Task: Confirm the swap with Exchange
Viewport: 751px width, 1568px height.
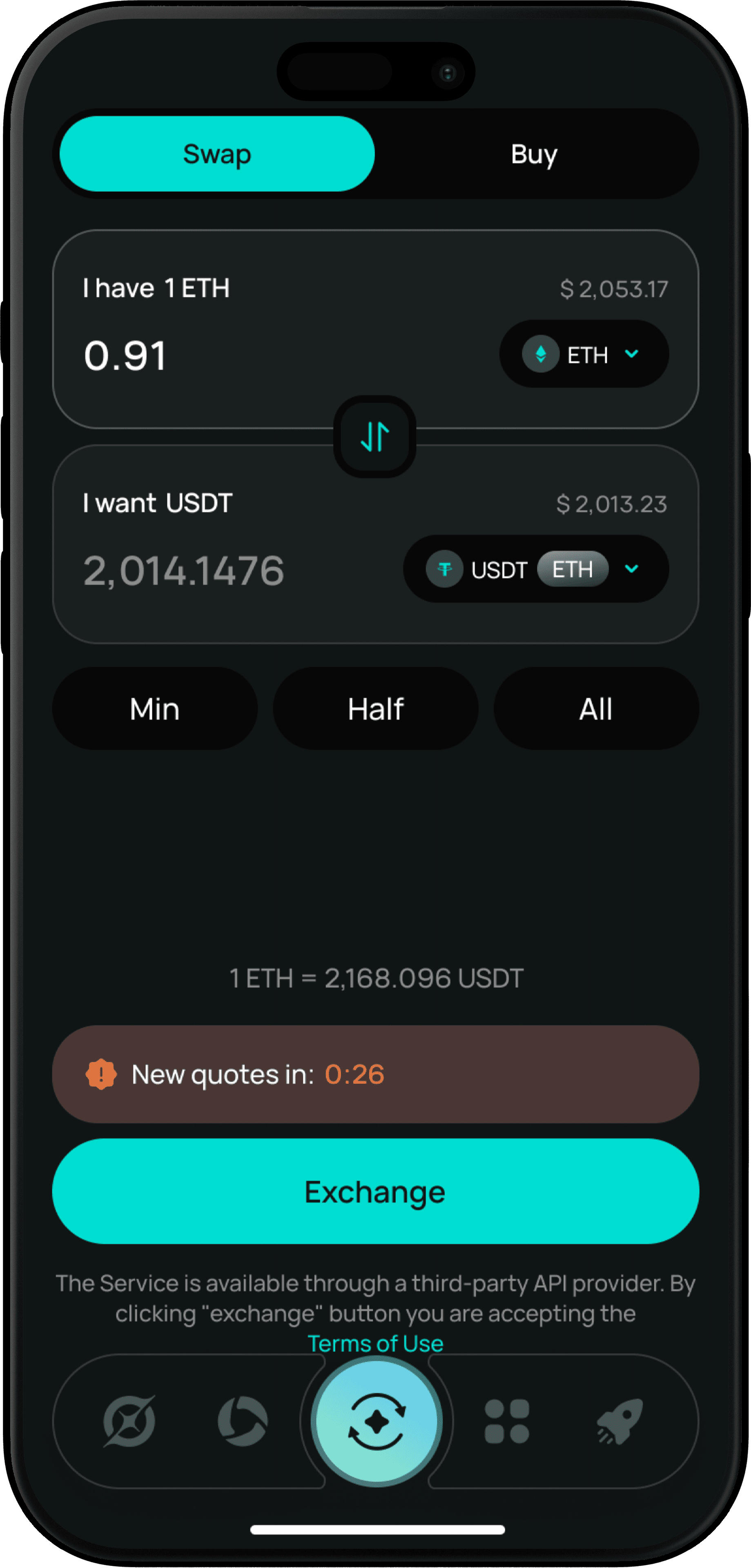Action: 376,1192
